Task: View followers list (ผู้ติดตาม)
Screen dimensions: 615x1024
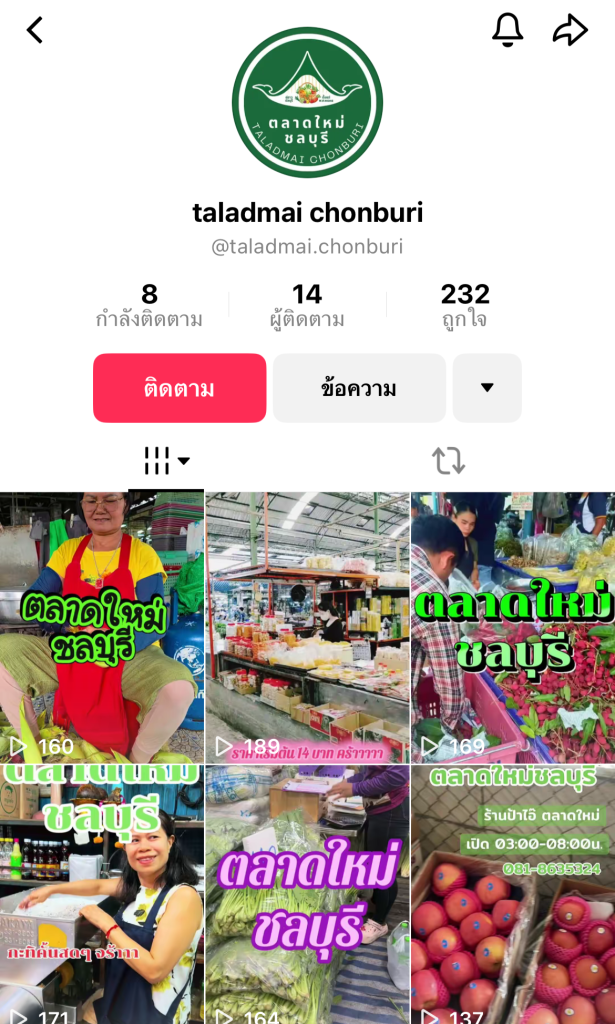Action: point(307,306)
